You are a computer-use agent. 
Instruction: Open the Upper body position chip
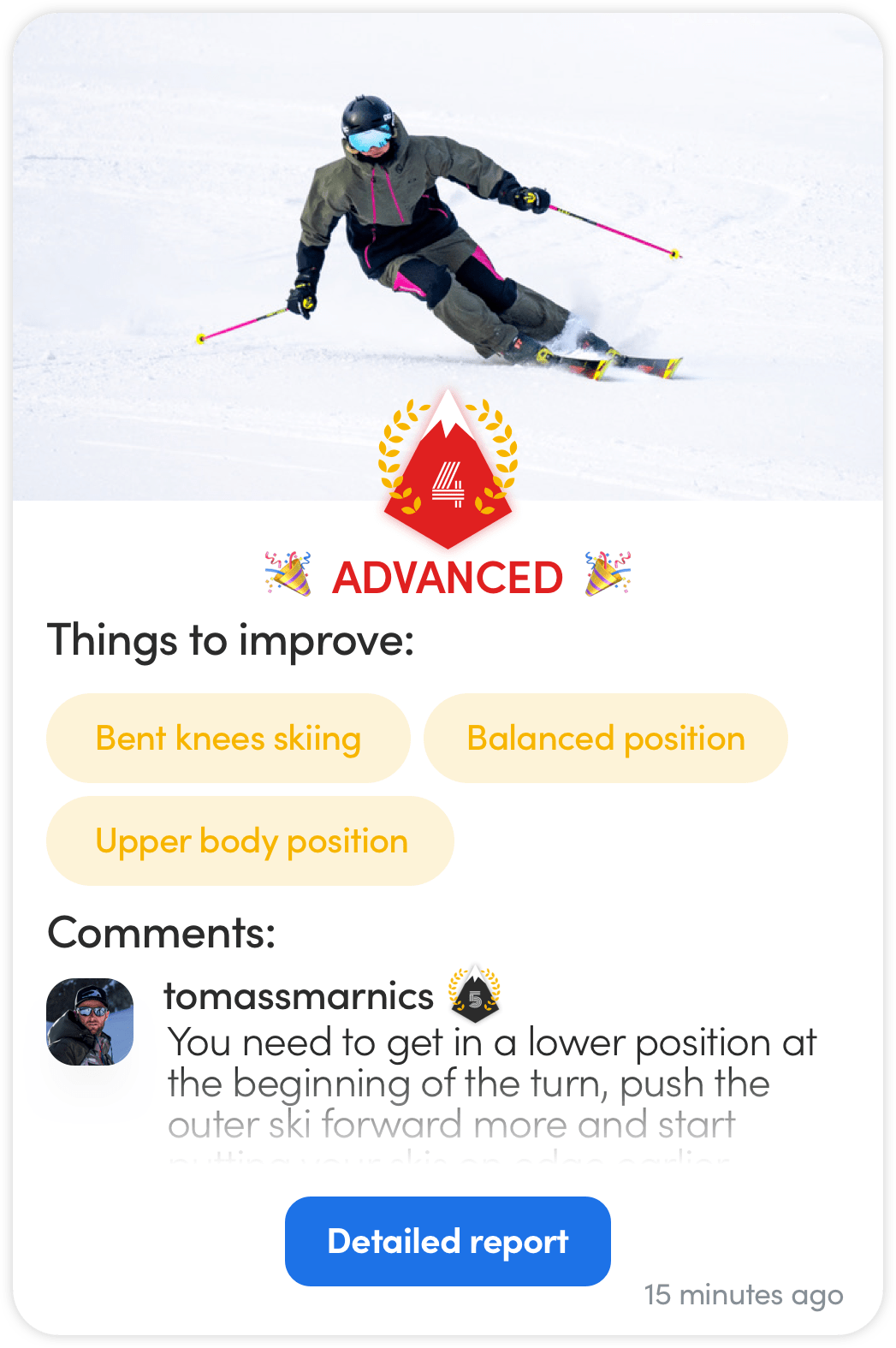tap(250, 841)
